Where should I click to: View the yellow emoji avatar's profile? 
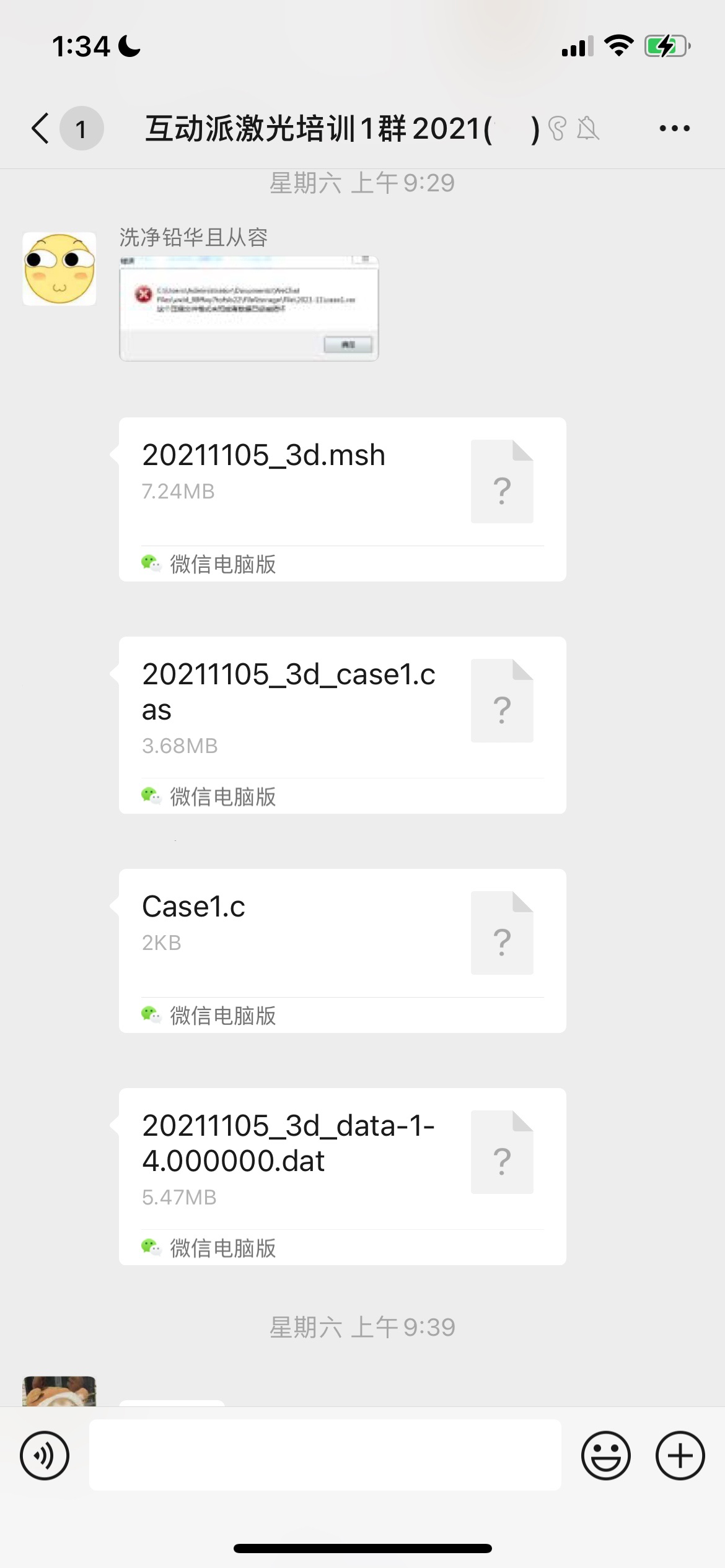click(x=59, y=269)
